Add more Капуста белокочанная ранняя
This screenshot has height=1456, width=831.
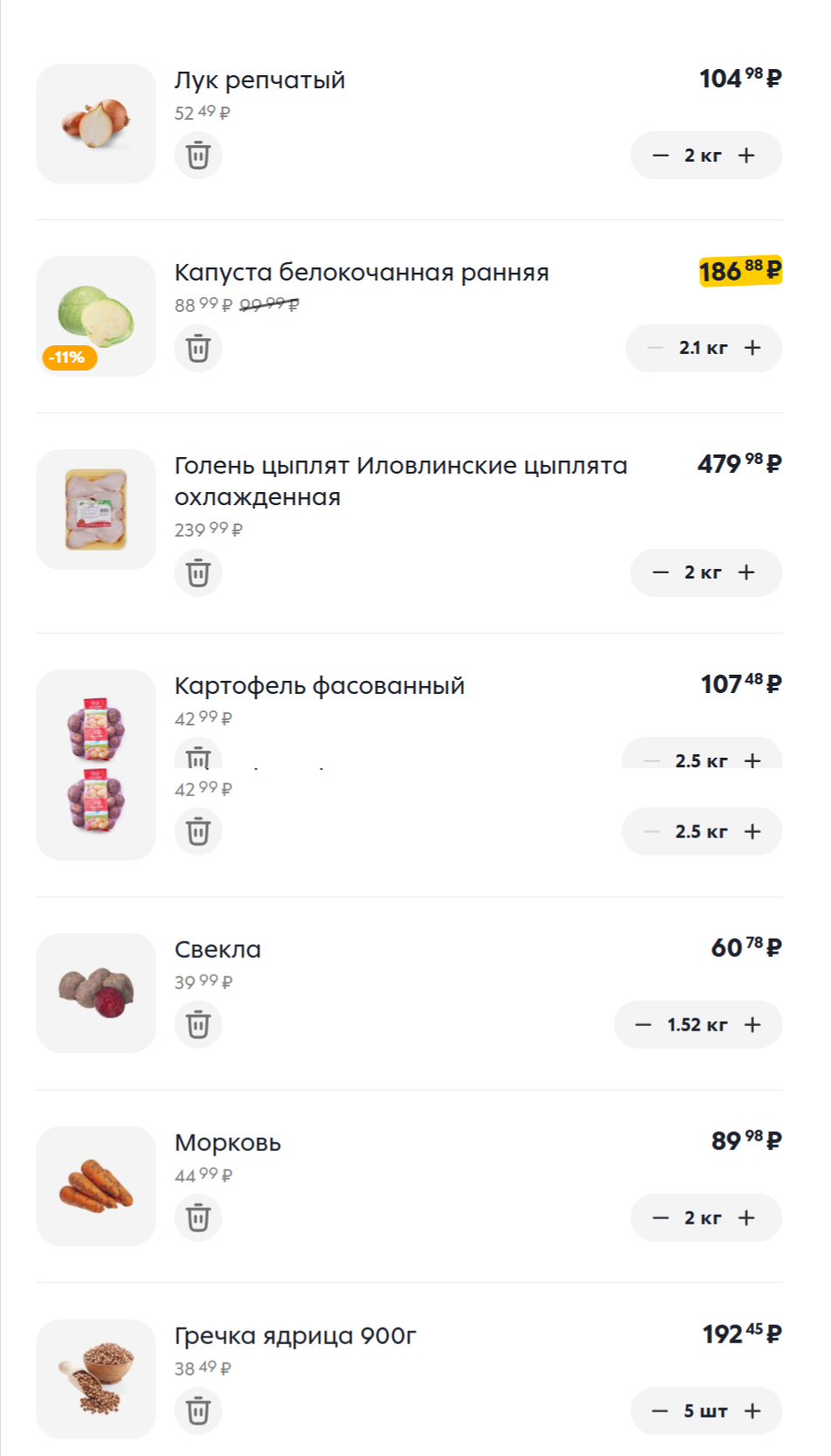(x=752, y=348)
